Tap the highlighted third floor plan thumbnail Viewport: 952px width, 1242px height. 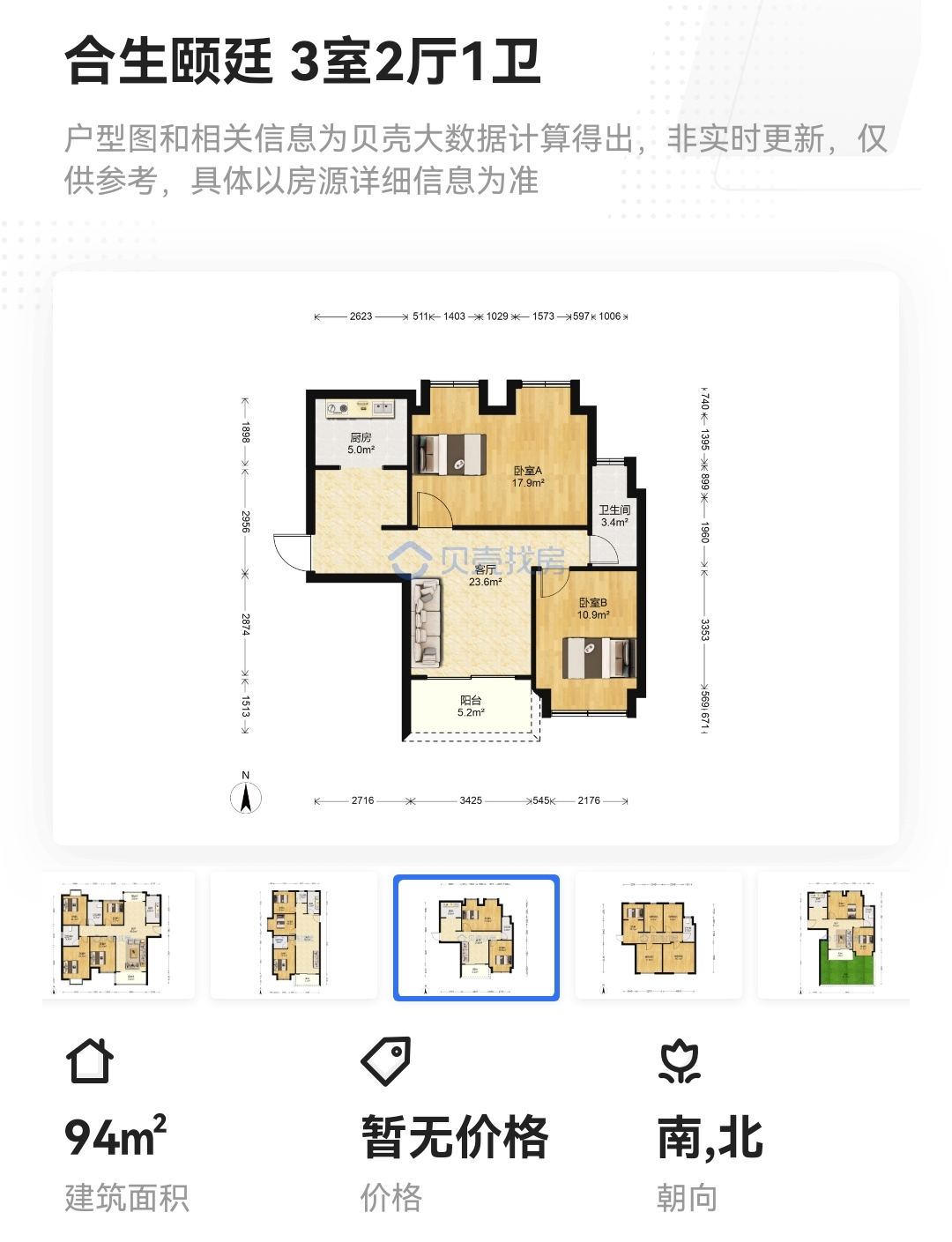coord(476,938)
